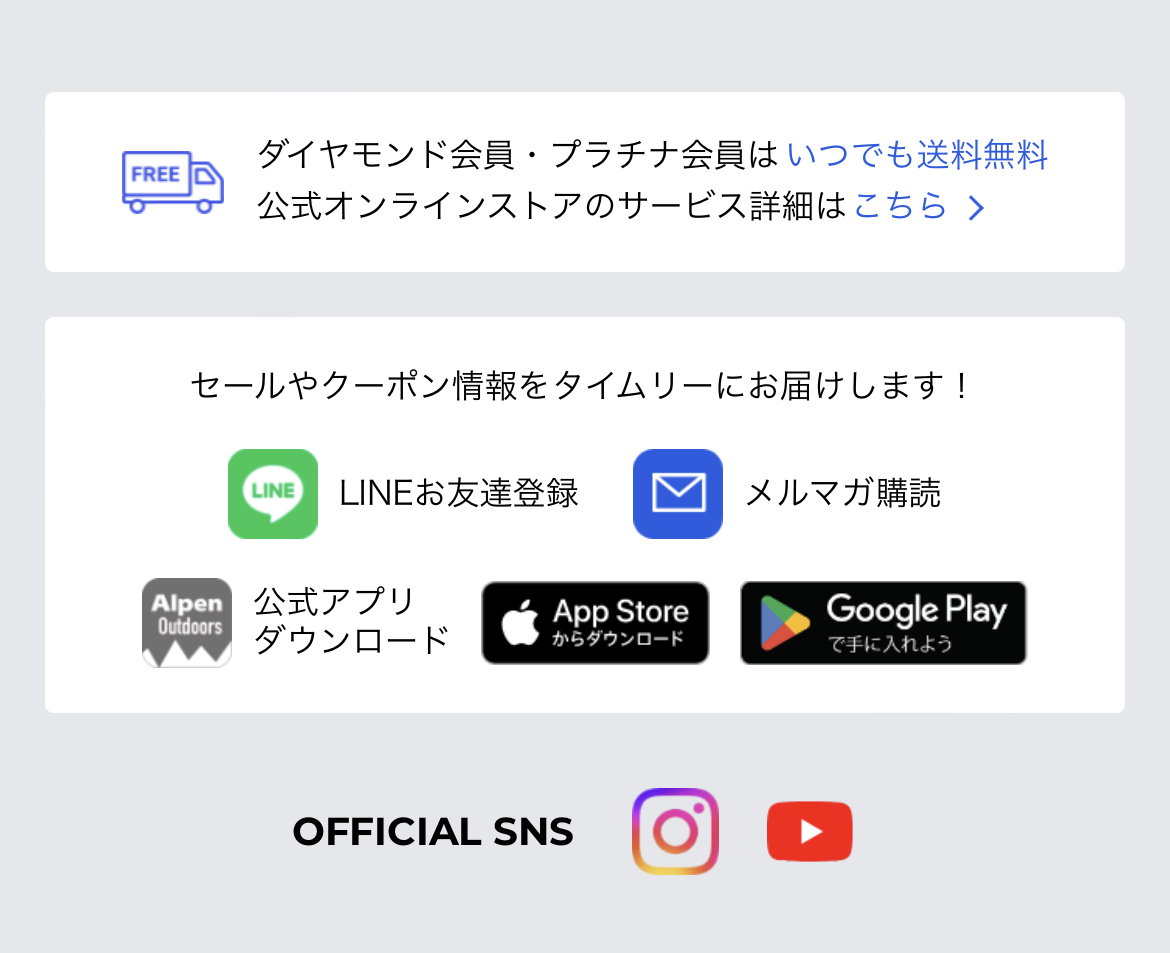Download the app from App Store badge
1170x953 pixels.
(595, 623)
